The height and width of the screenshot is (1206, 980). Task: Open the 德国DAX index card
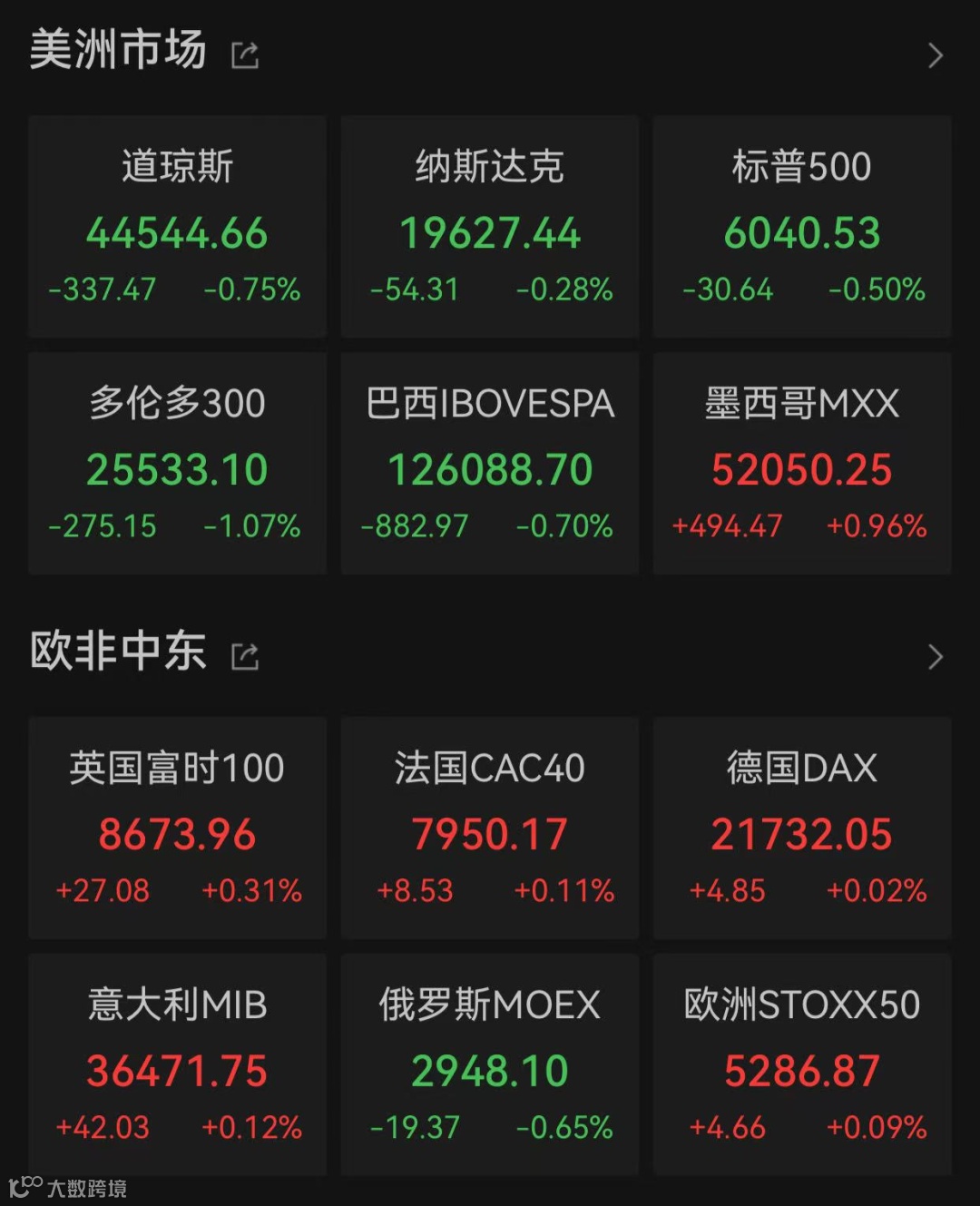(x=802, y=829)
